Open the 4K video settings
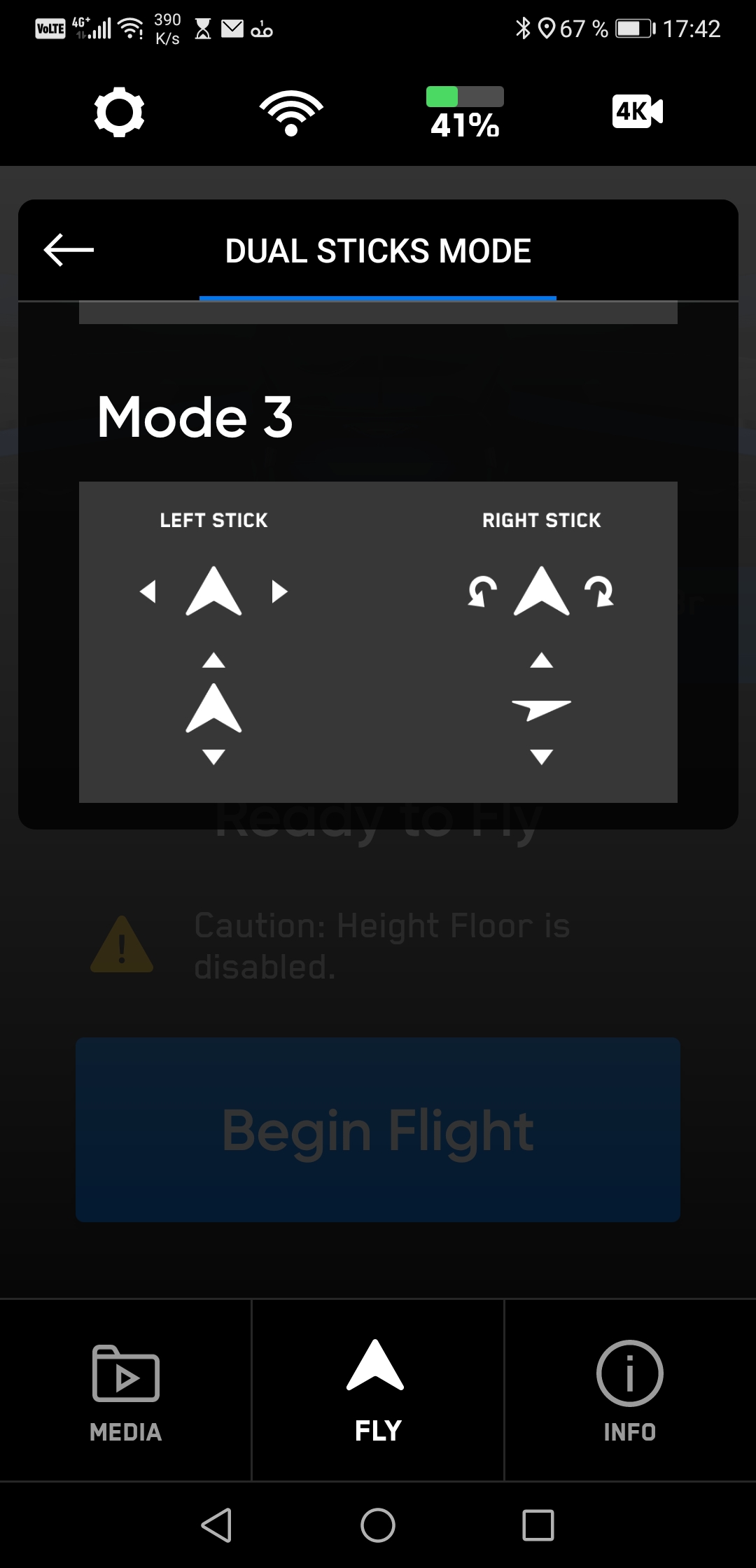Viewport: 756px width, 1568px height. pyautogui.click(x=638, y=112)
